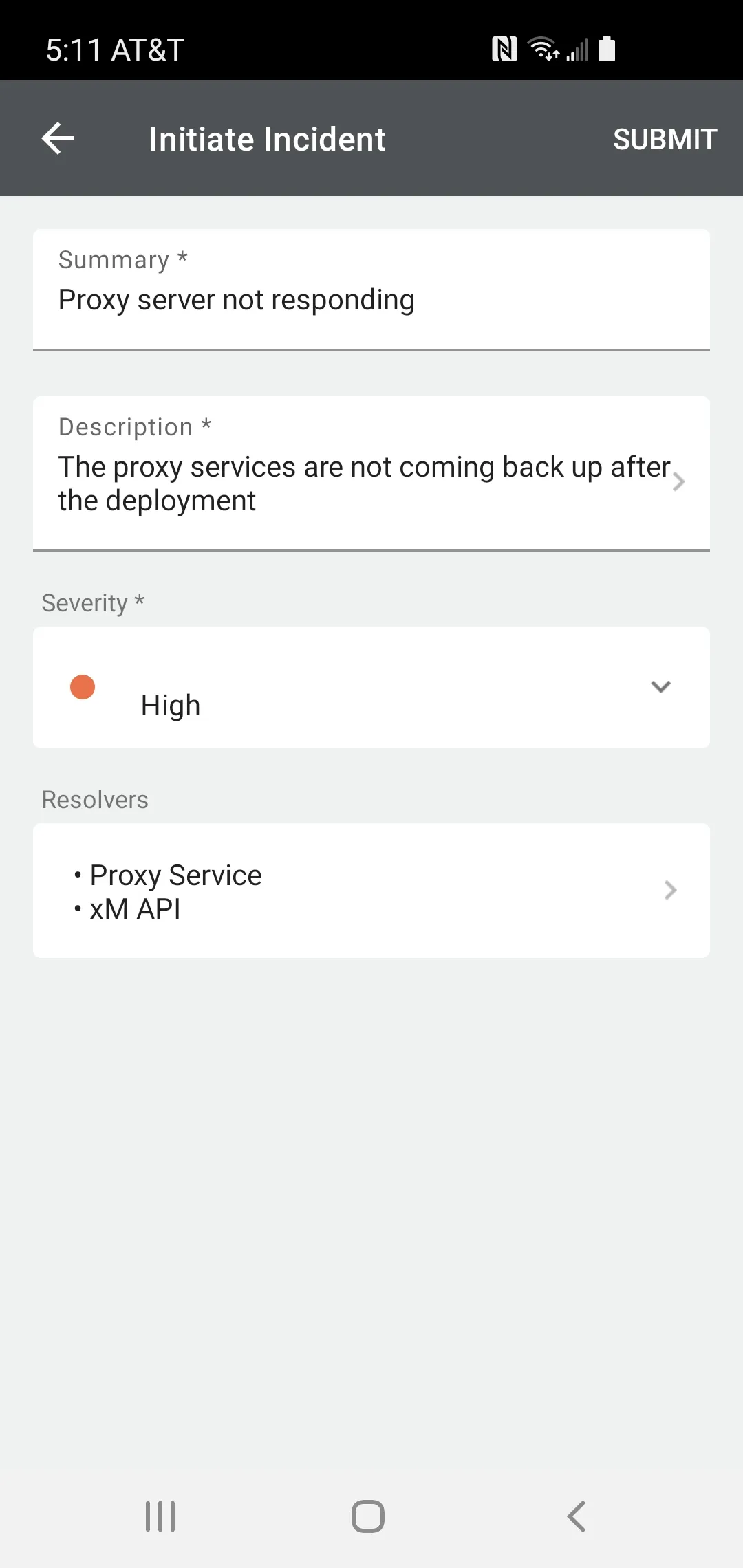Tap the NFC status bar icon
Screen dimensions: 743x1568
click(x=504, y=49)
